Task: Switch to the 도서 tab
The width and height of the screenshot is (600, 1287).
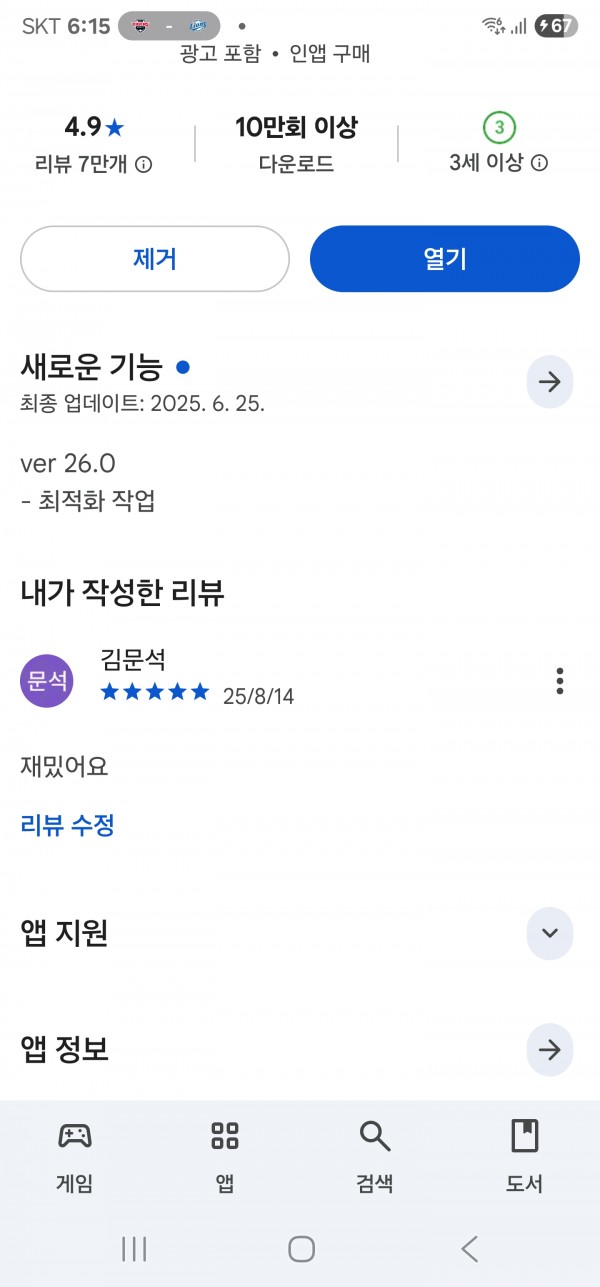Action: pyautogui.click(x=524, y=1155)
